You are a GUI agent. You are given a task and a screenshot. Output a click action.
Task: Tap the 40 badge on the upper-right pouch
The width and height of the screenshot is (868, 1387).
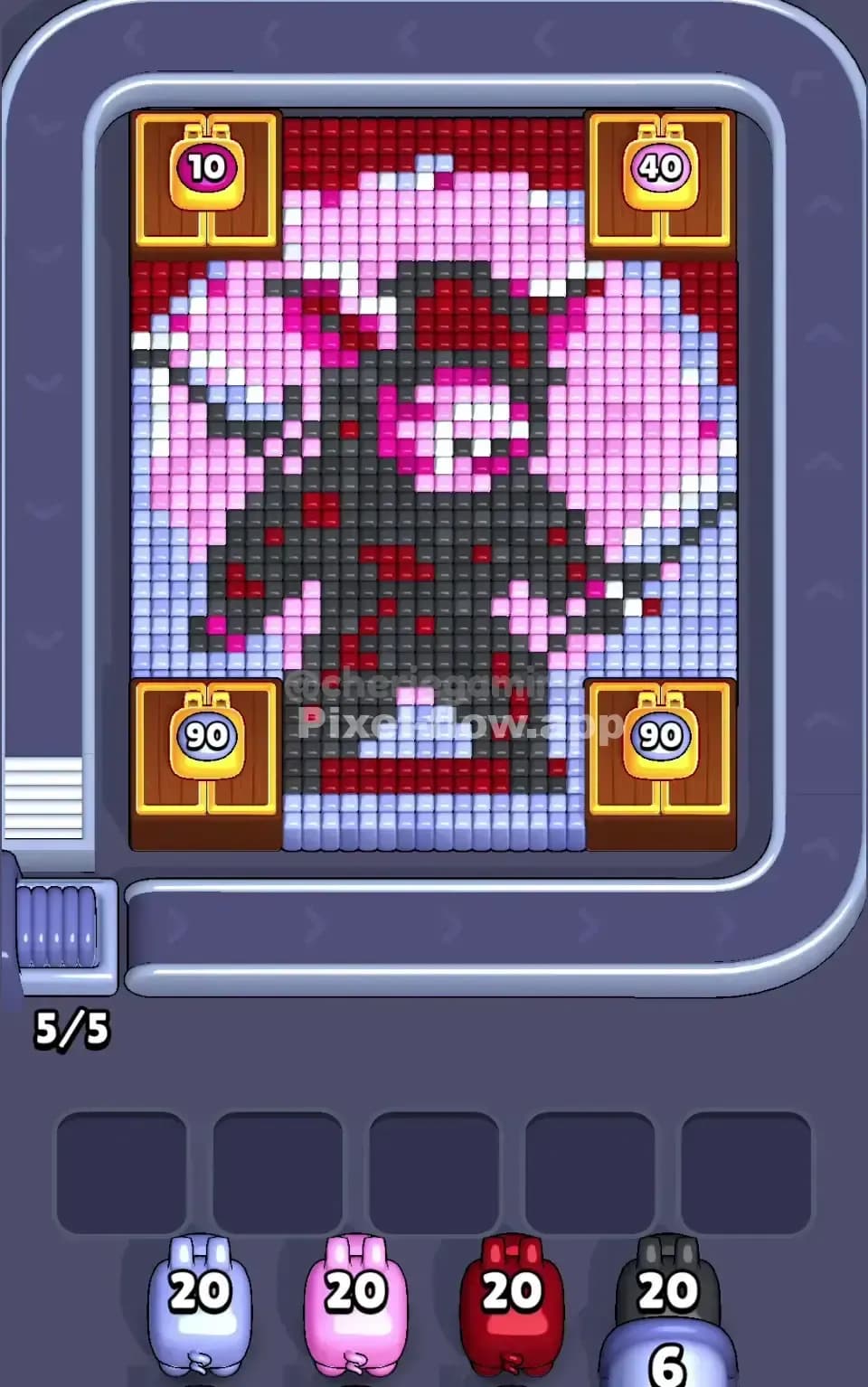point(660,165)
